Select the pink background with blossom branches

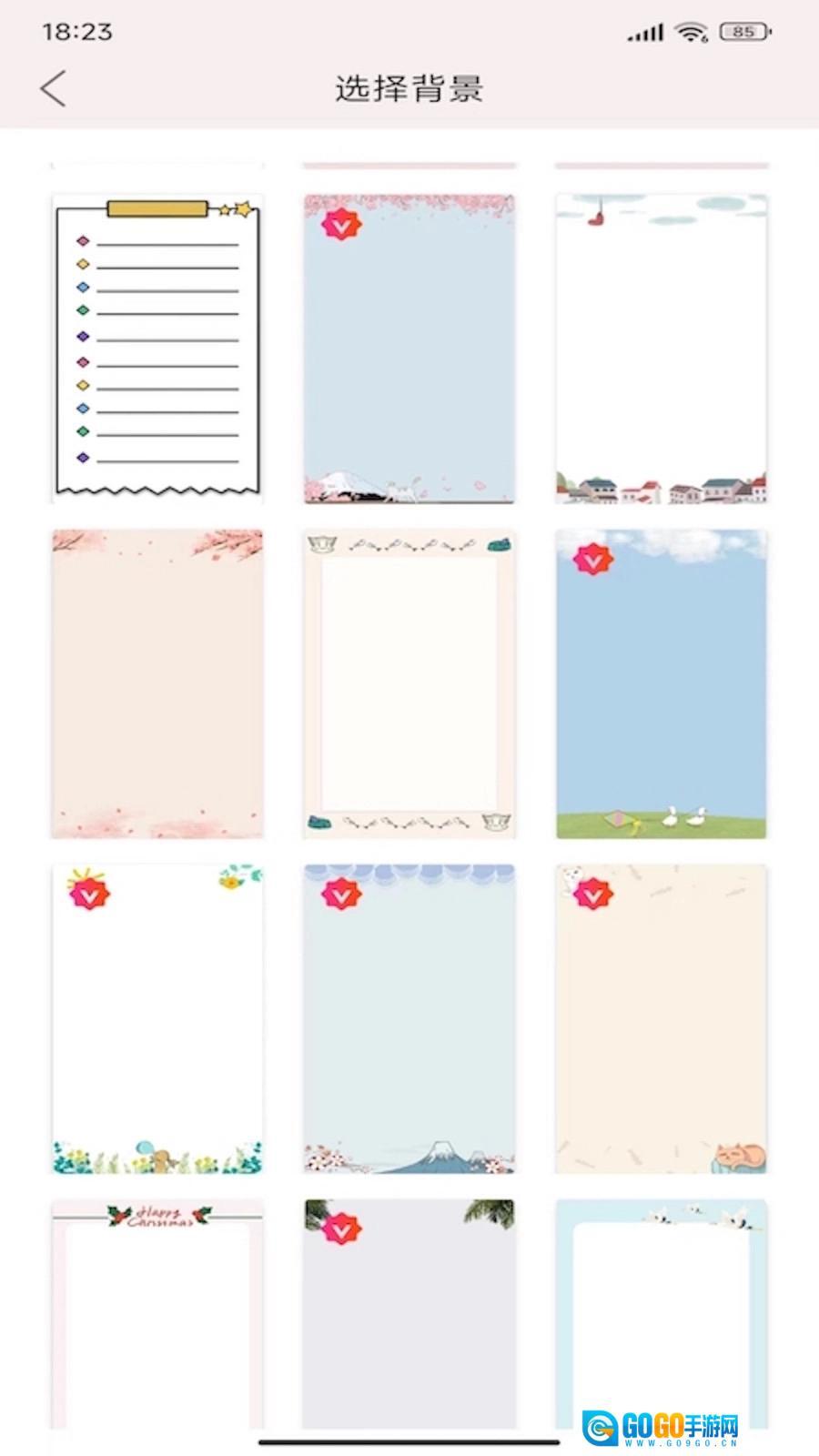coord(157,684)
